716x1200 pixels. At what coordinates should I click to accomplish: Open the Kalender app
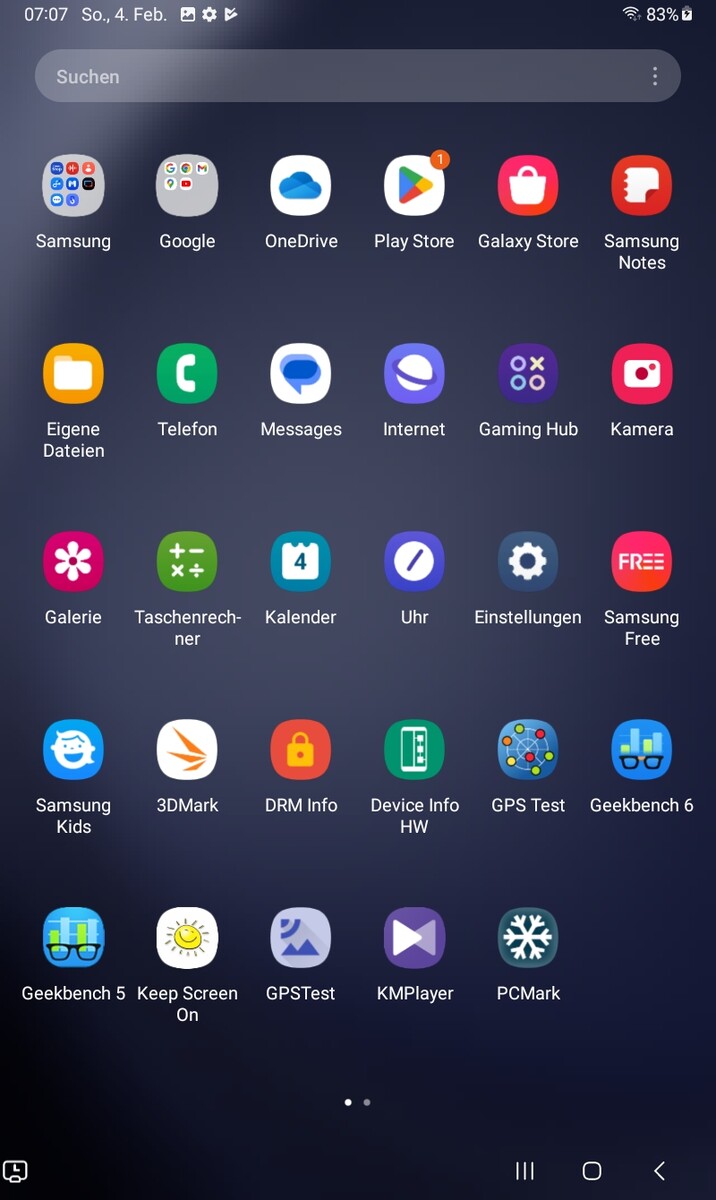coord(301,562)
